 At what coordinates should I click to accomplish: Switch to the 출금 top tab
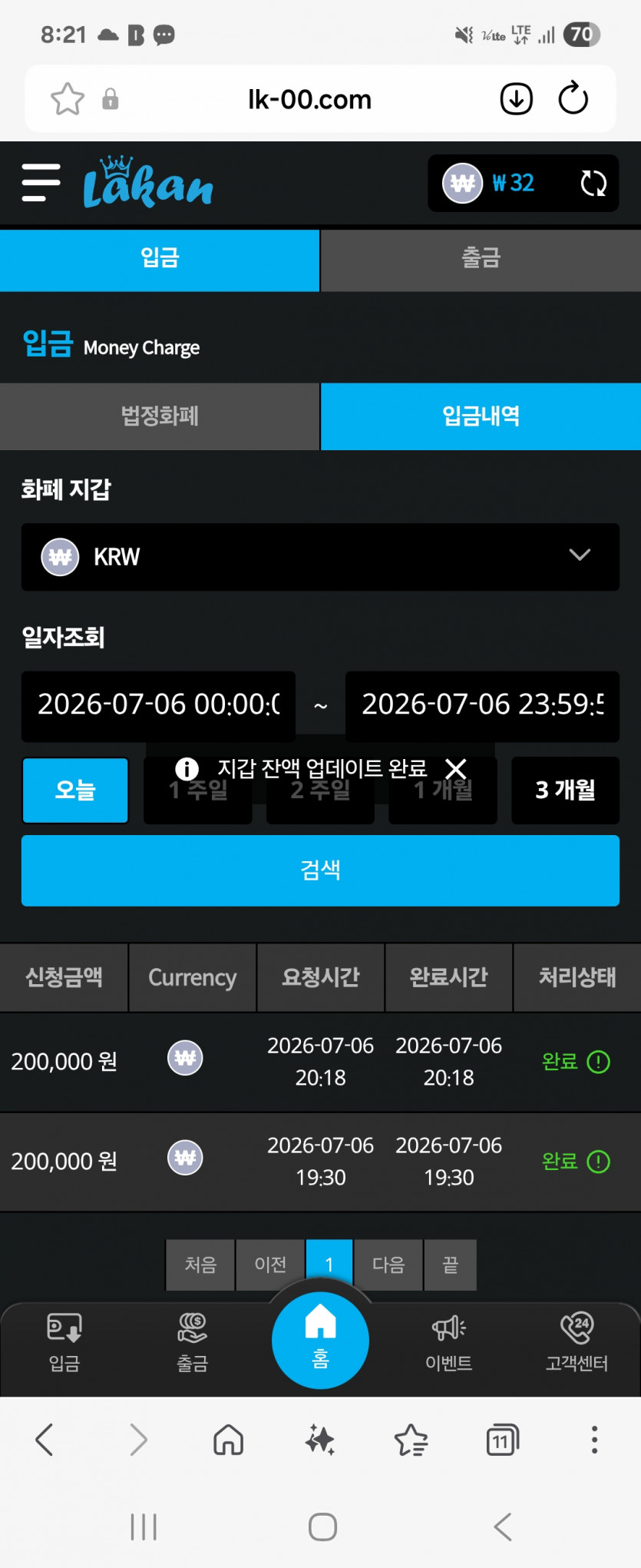(x=481, y=257)
